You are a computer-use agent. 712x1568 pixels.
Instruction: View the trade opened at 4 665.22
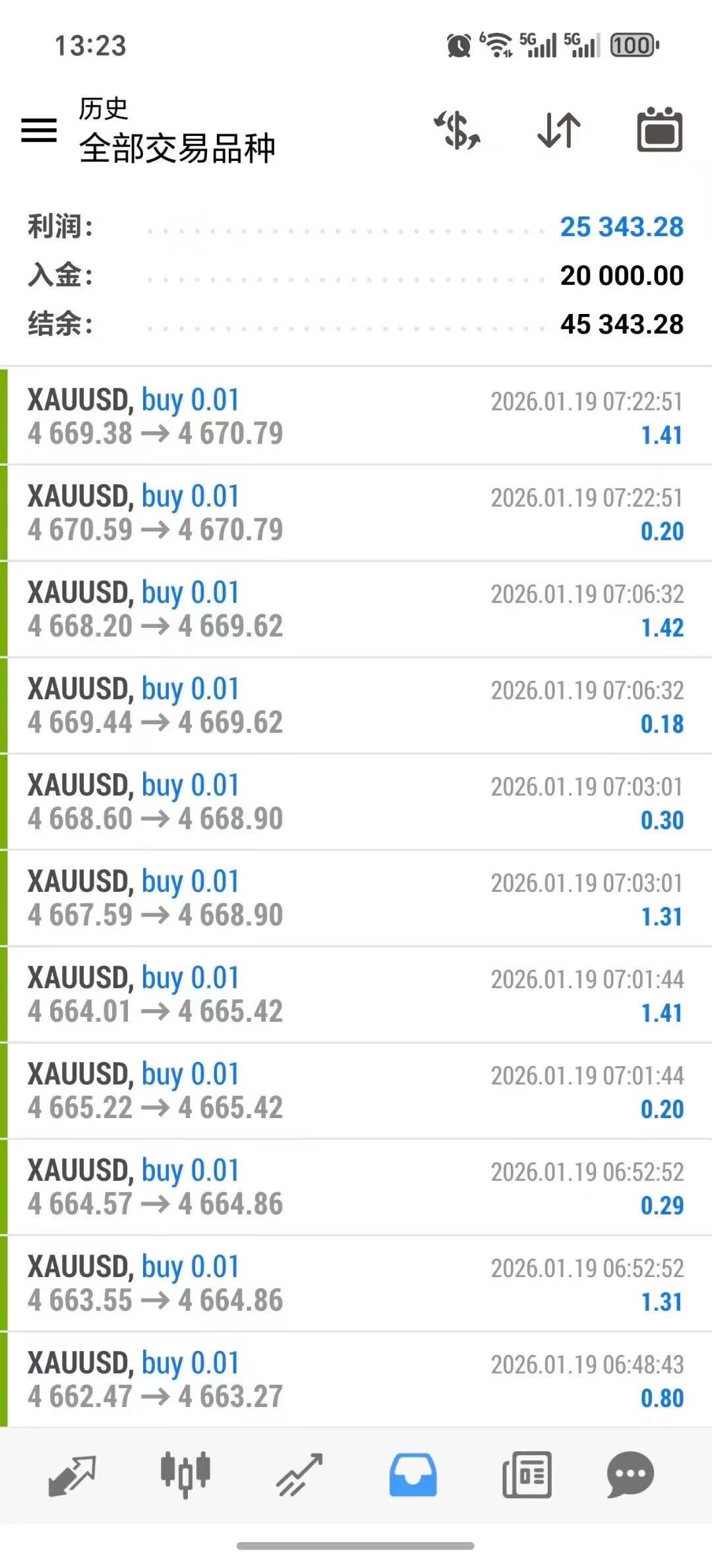coord(356,1090)
